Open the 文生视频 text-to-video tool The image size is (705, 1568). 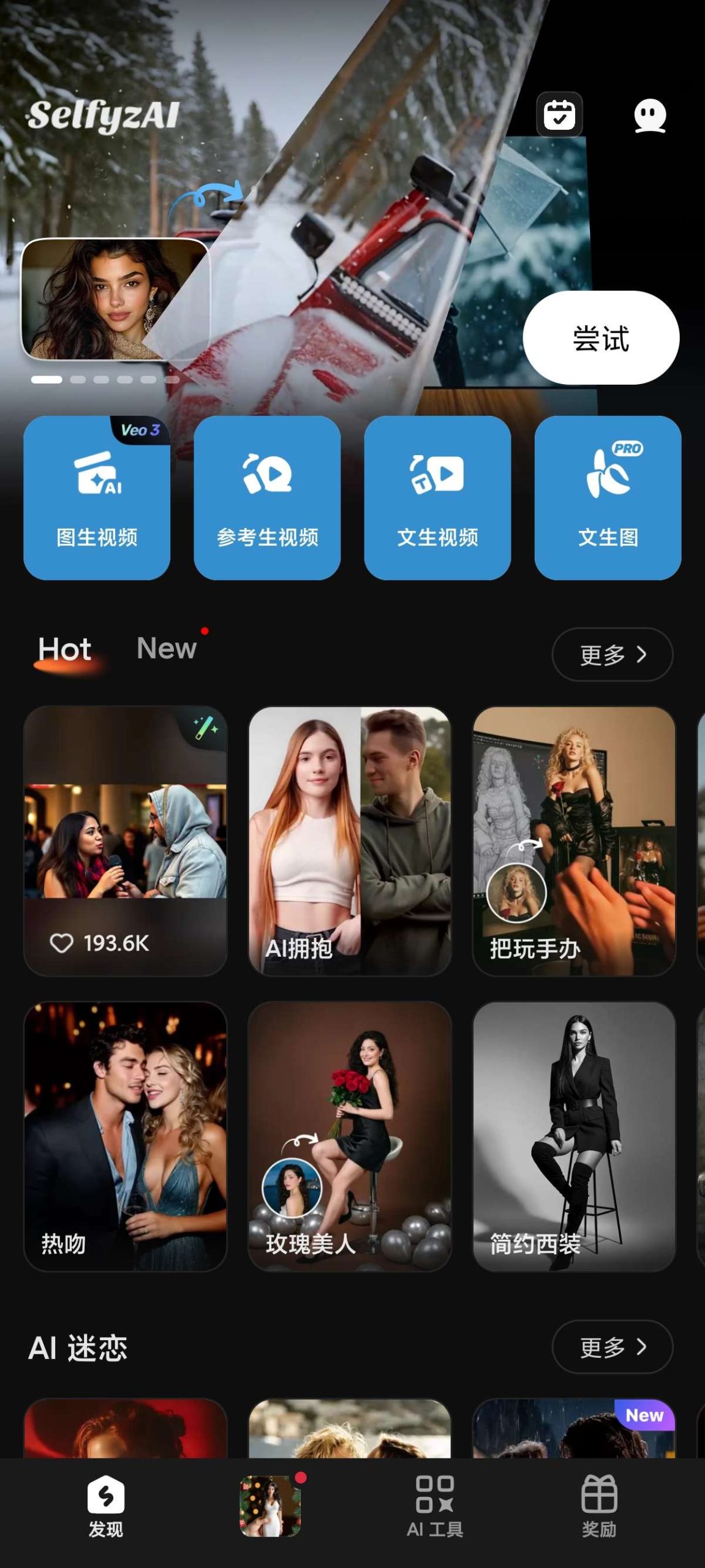438,497
